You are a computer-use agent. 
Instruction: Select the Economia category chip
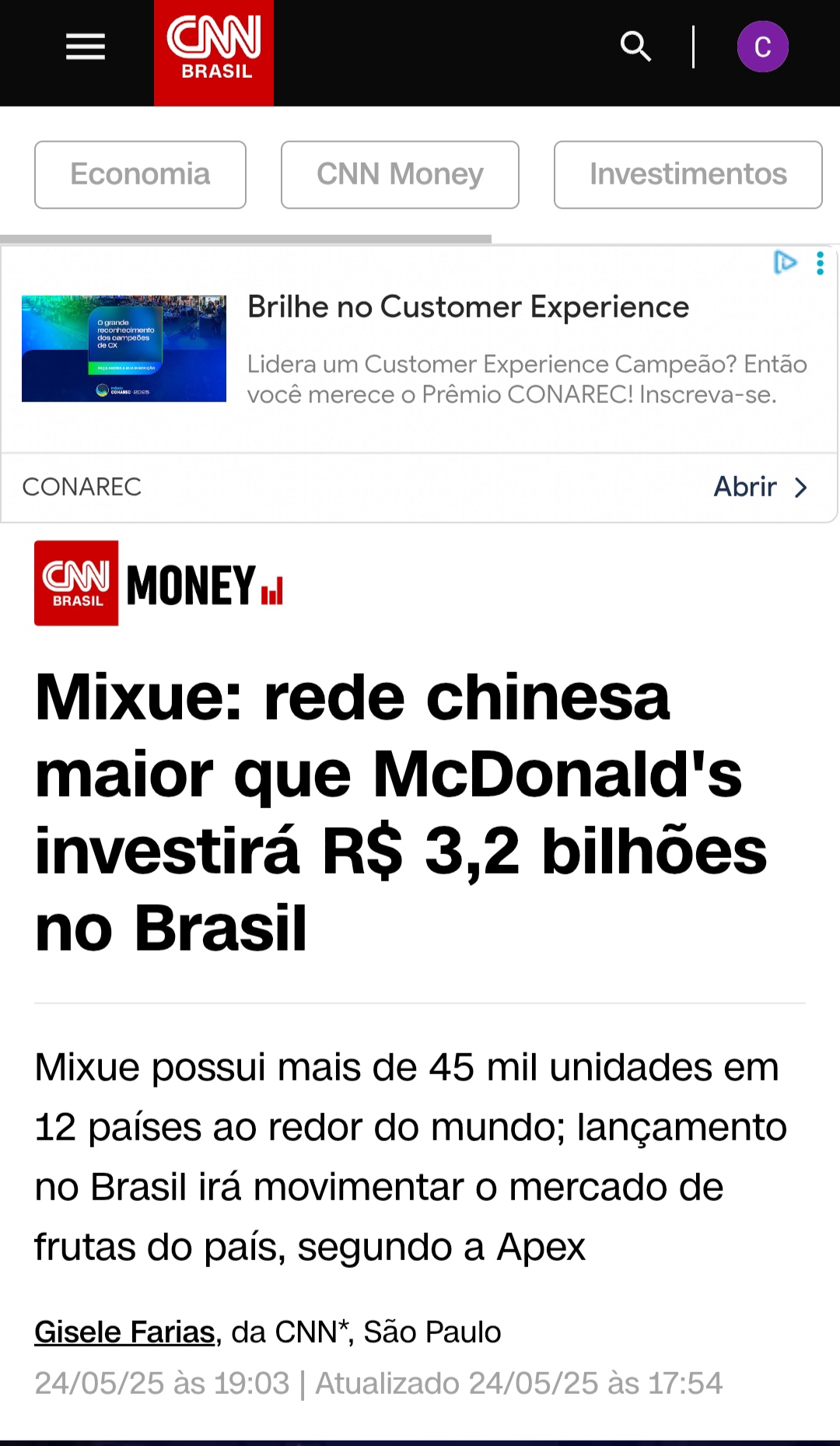point(140,174)
